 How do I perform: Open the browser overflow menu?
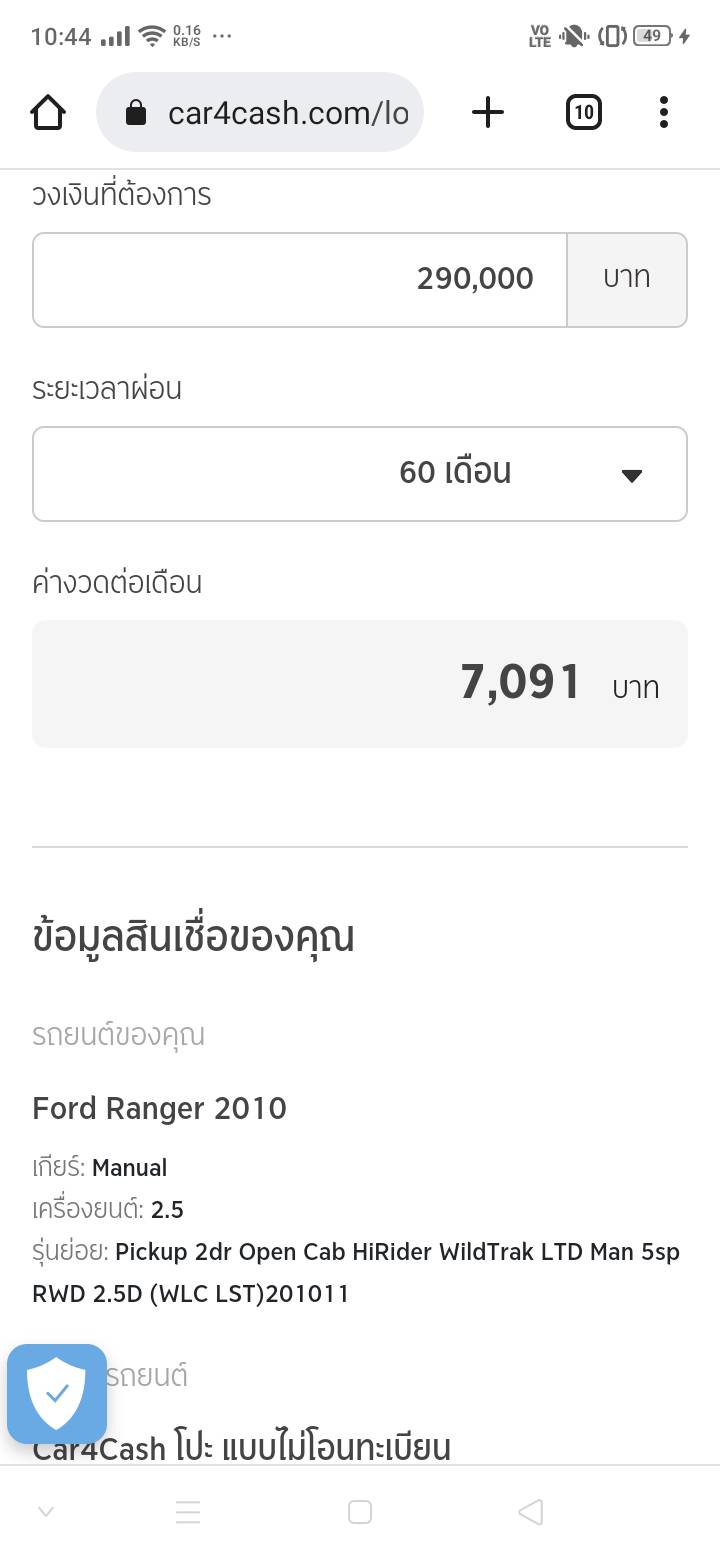(663, 113)
